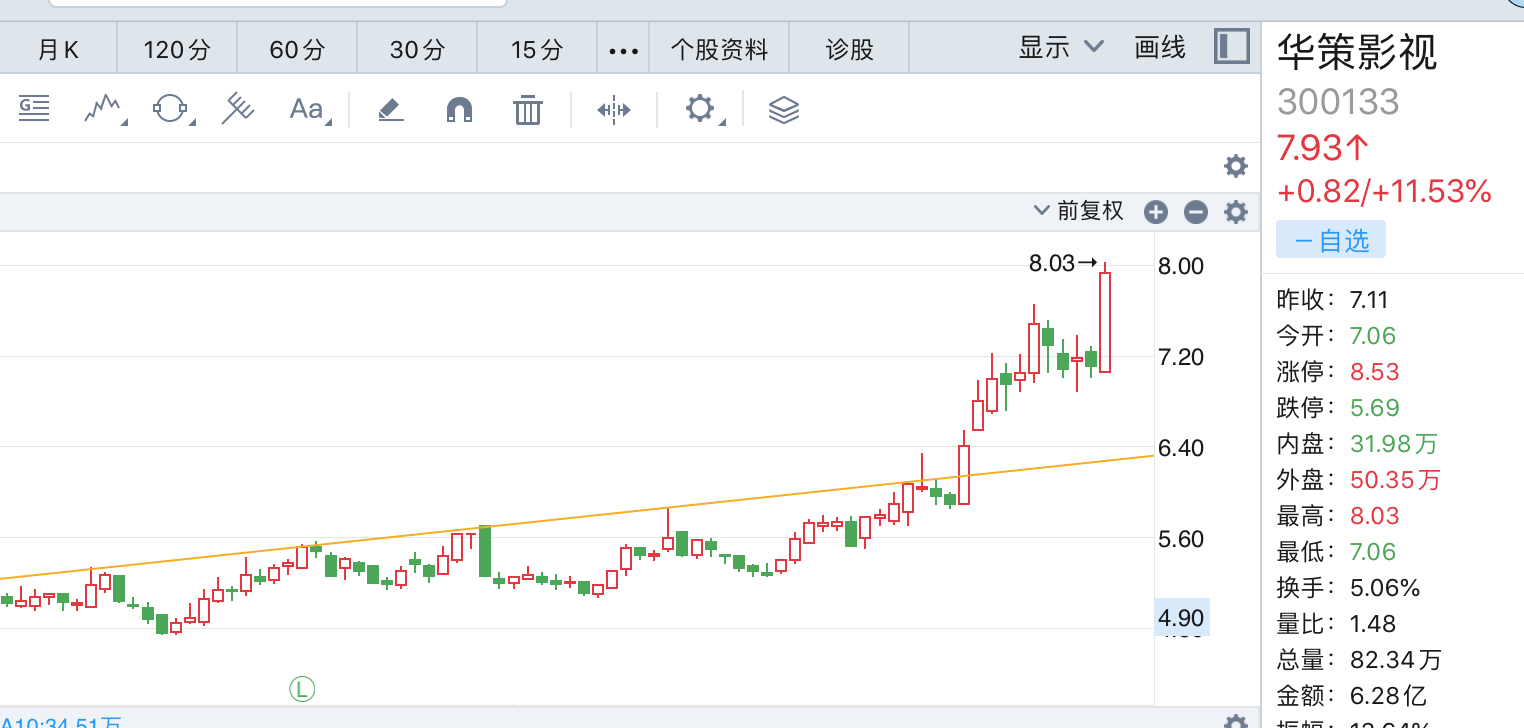Image resolution: width=1524 pixels, height=728 pixels.
Task: Select the eraser tool
Action: [391, 109]
